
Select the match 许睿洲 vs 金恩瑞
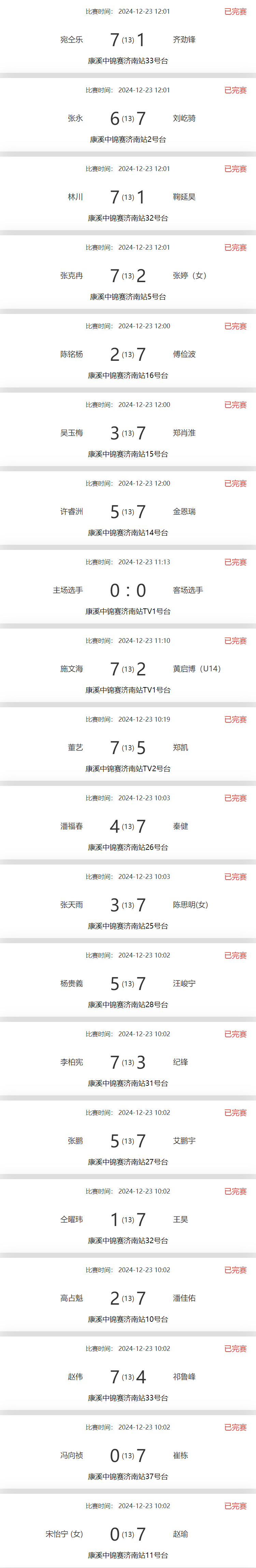128,511
